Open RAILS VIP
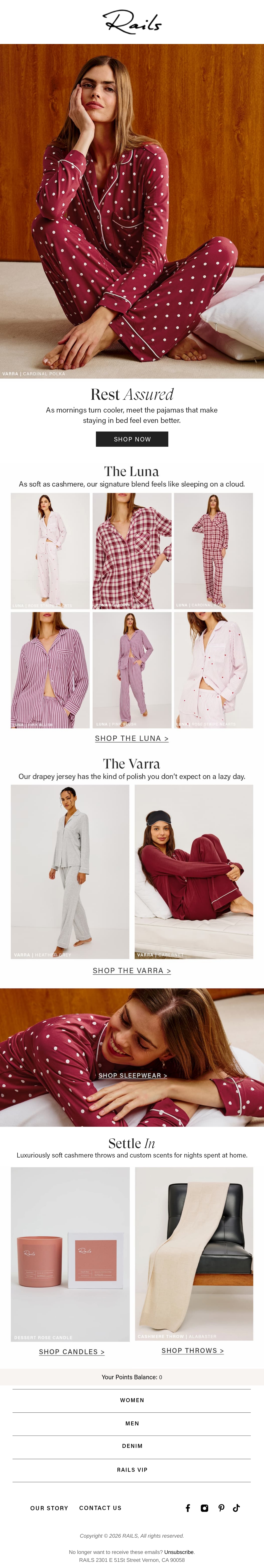 click(132, 1469)
